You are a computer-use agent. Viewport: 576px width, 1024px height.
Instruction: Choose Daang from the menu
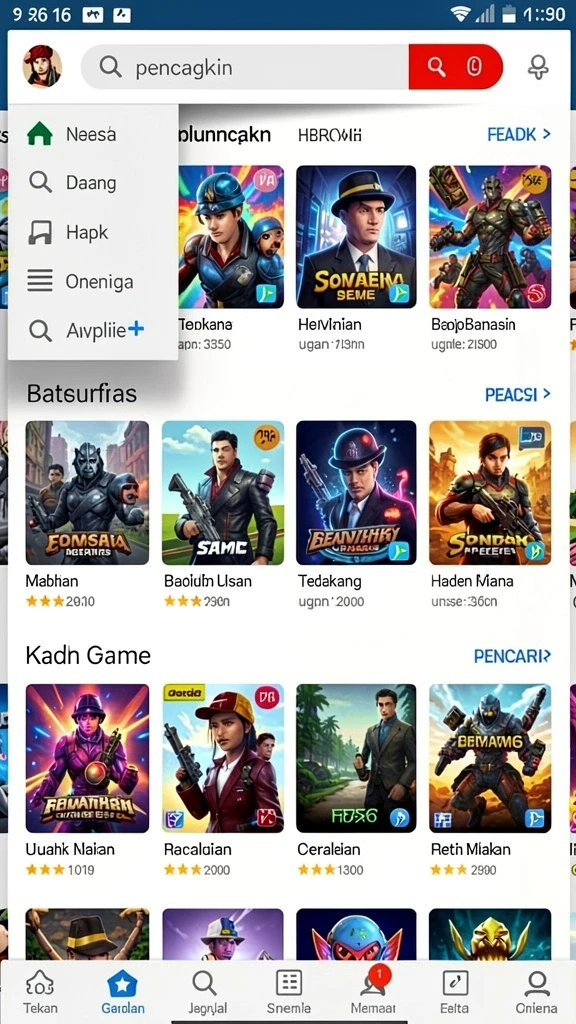point(93,183)
